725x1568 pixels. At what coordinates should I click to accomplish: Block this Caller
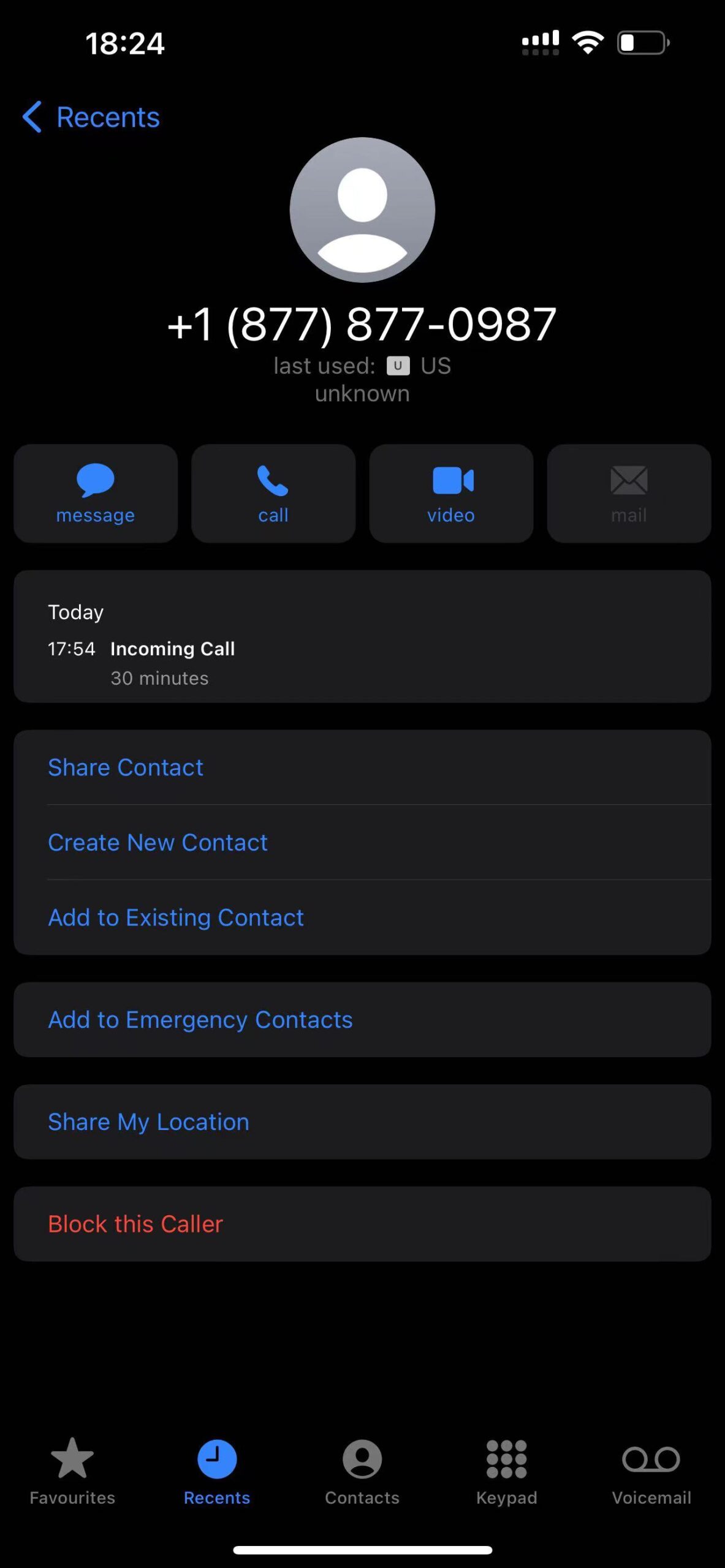click(x=362, y=1224)
